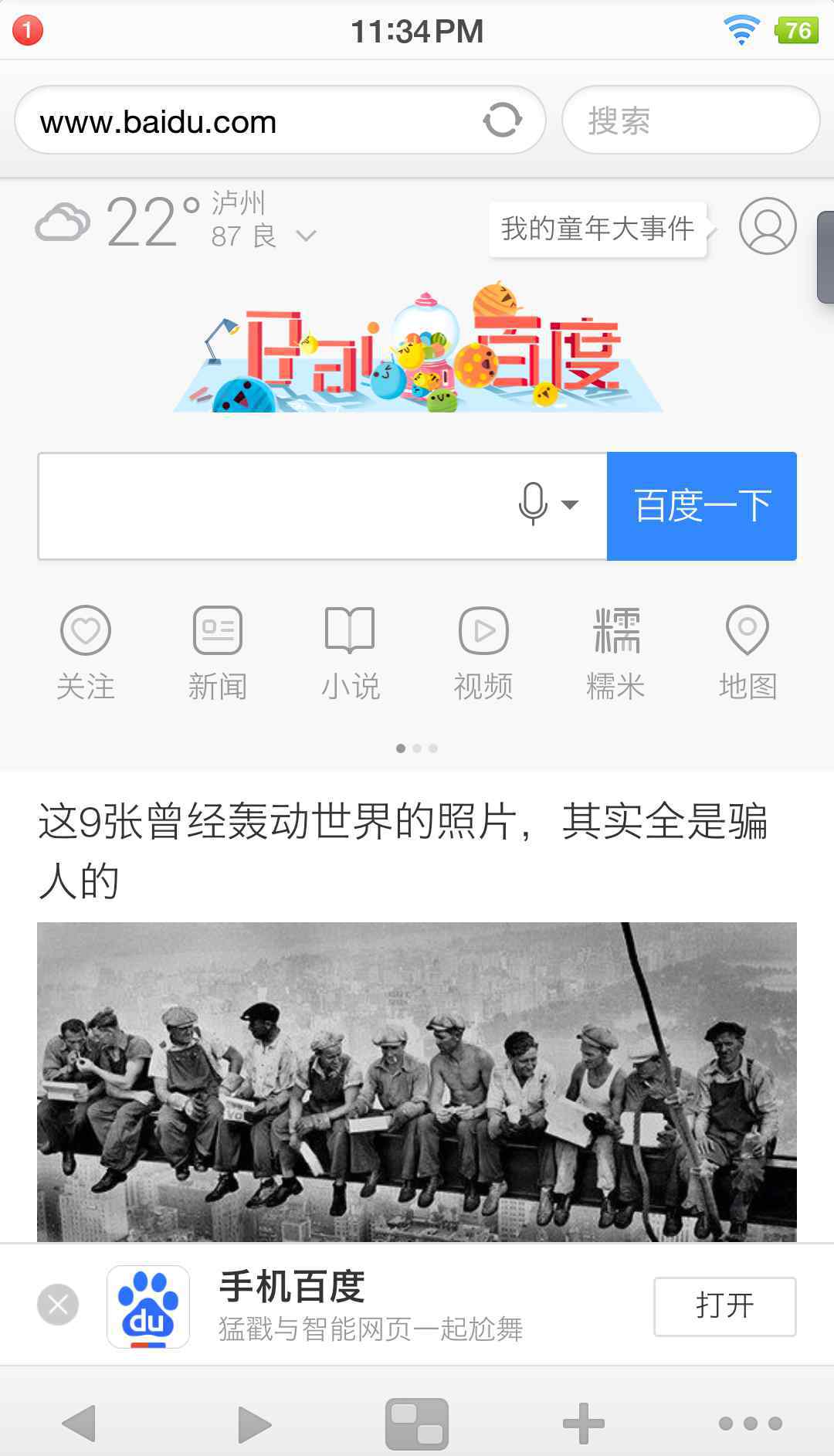Open the browser's more options menu
This screenshot has width=834, height=1456.
[750, 1423]
